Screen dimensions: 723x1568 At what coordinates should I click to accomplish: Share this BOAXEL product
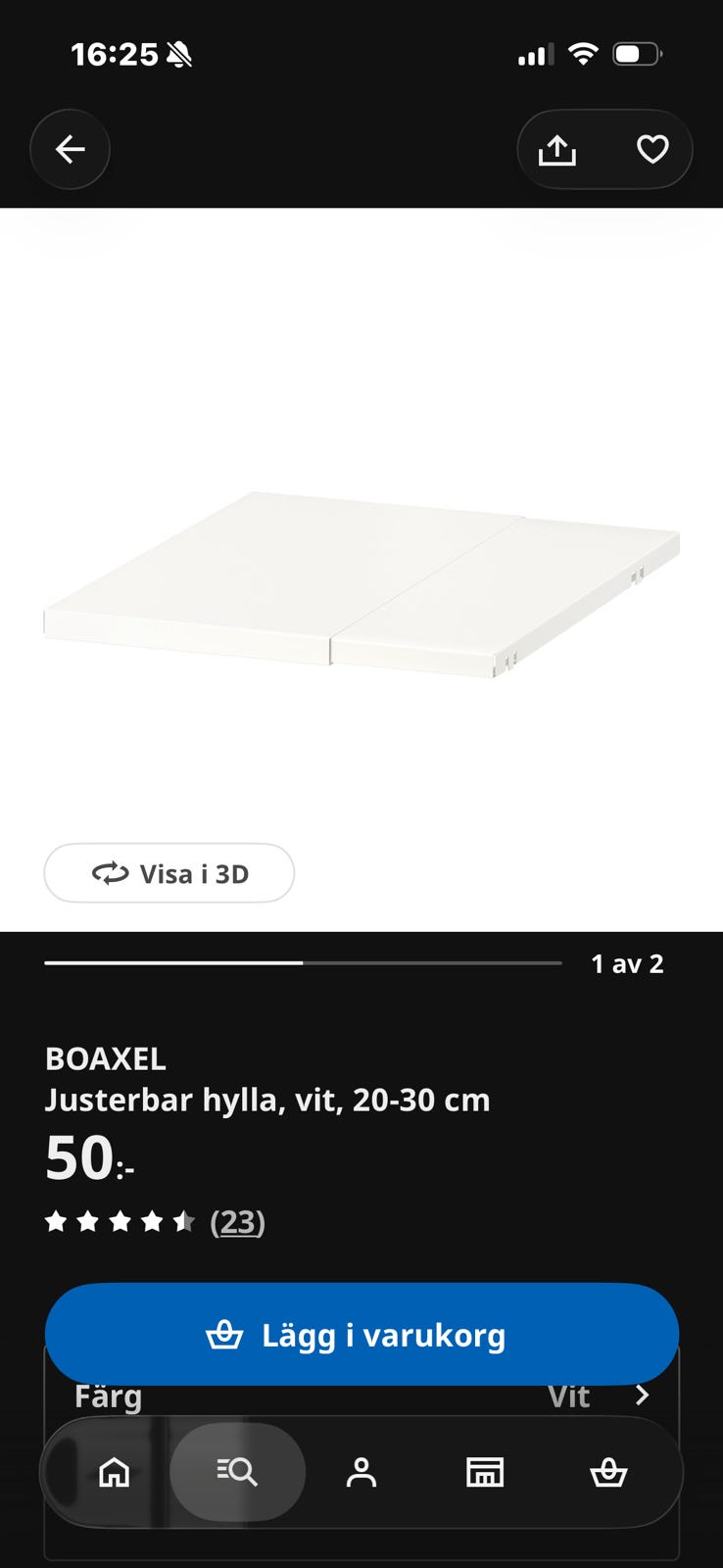pyautogui.click(x=557, y=149)
